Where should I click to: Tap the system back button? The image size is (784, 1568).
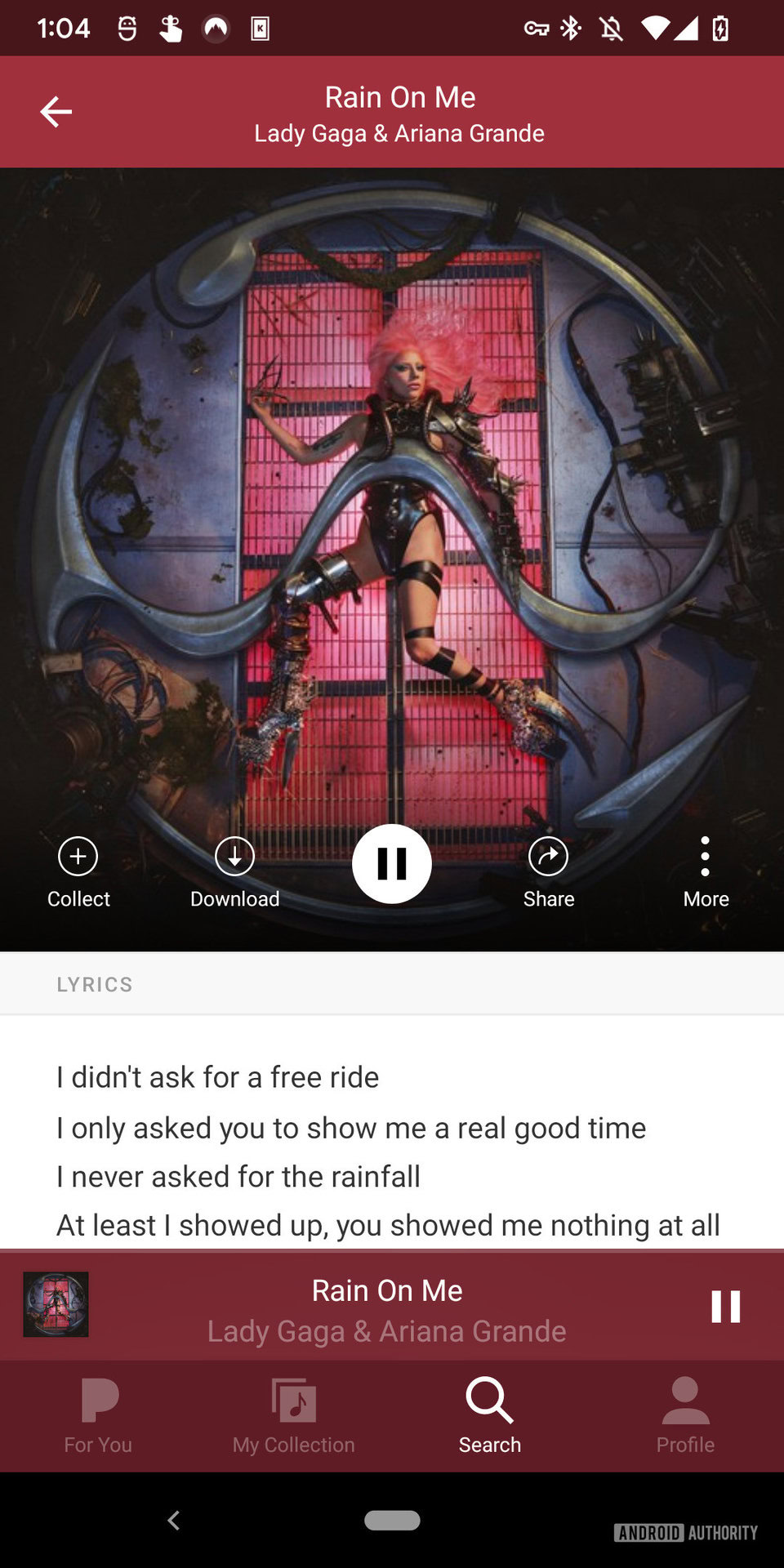point(173,1520)
